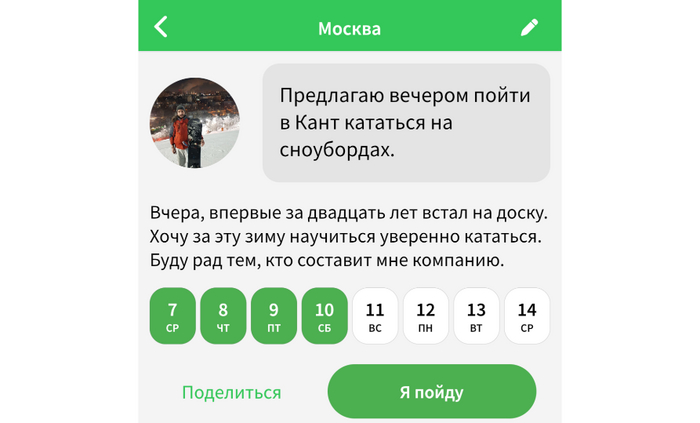Screen dimensions: 700x423
Task: Open the author's profile photo
Action: tap(194, 124)
